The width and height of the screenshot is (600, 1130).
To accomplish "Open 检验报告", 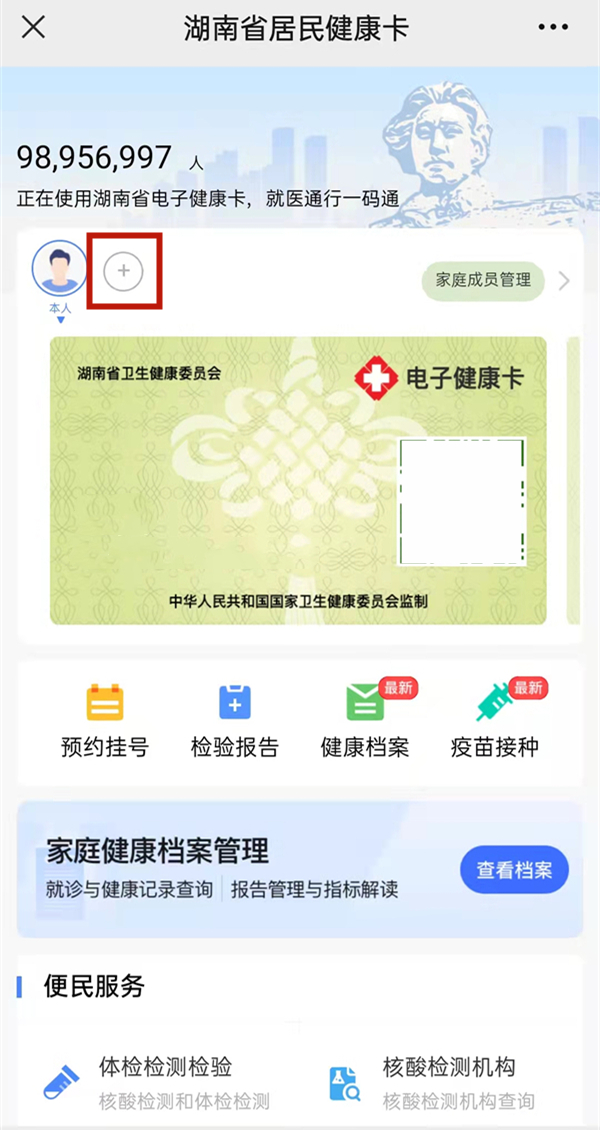I will coord(235,718).
